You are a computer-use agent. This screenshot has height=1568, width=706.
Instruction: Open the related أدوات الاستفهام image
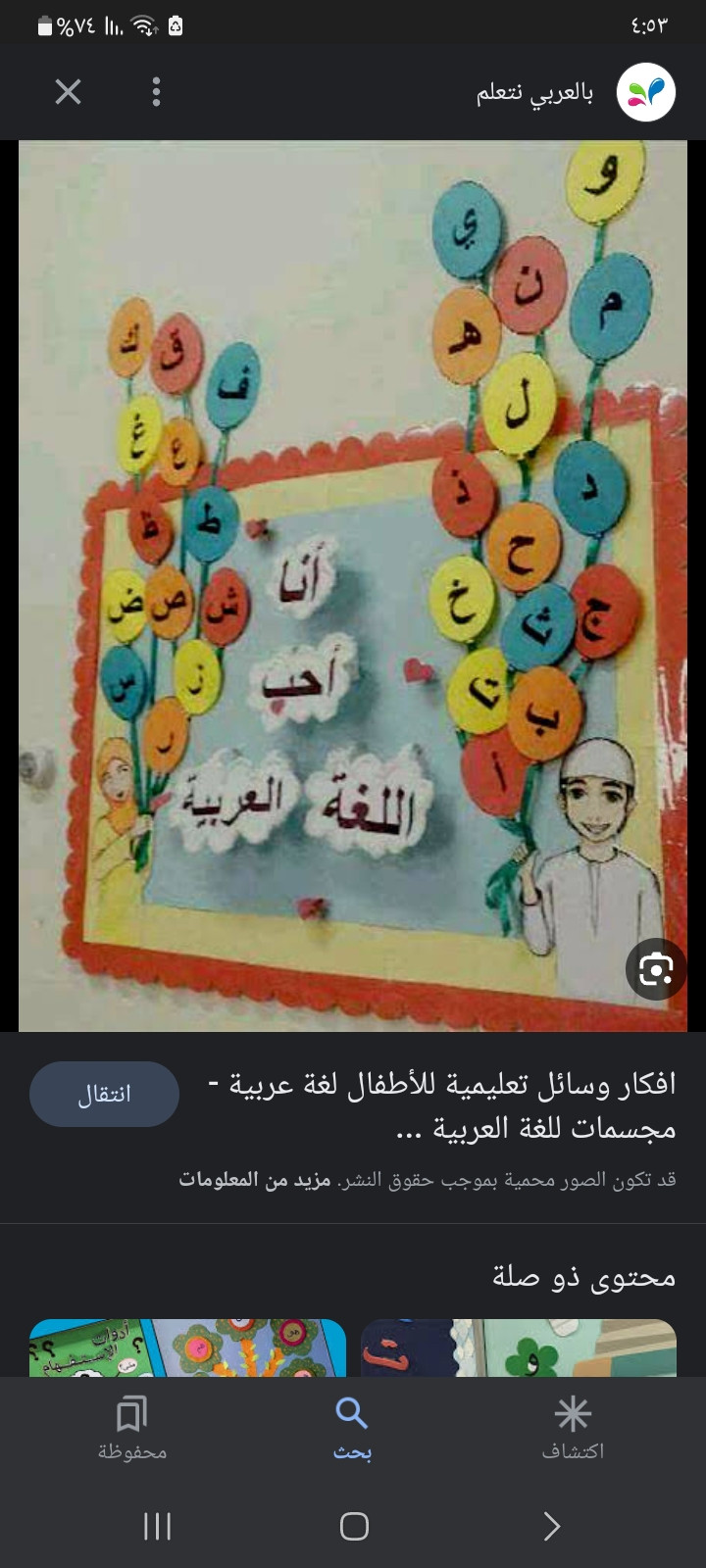(x=187, y=1348)
